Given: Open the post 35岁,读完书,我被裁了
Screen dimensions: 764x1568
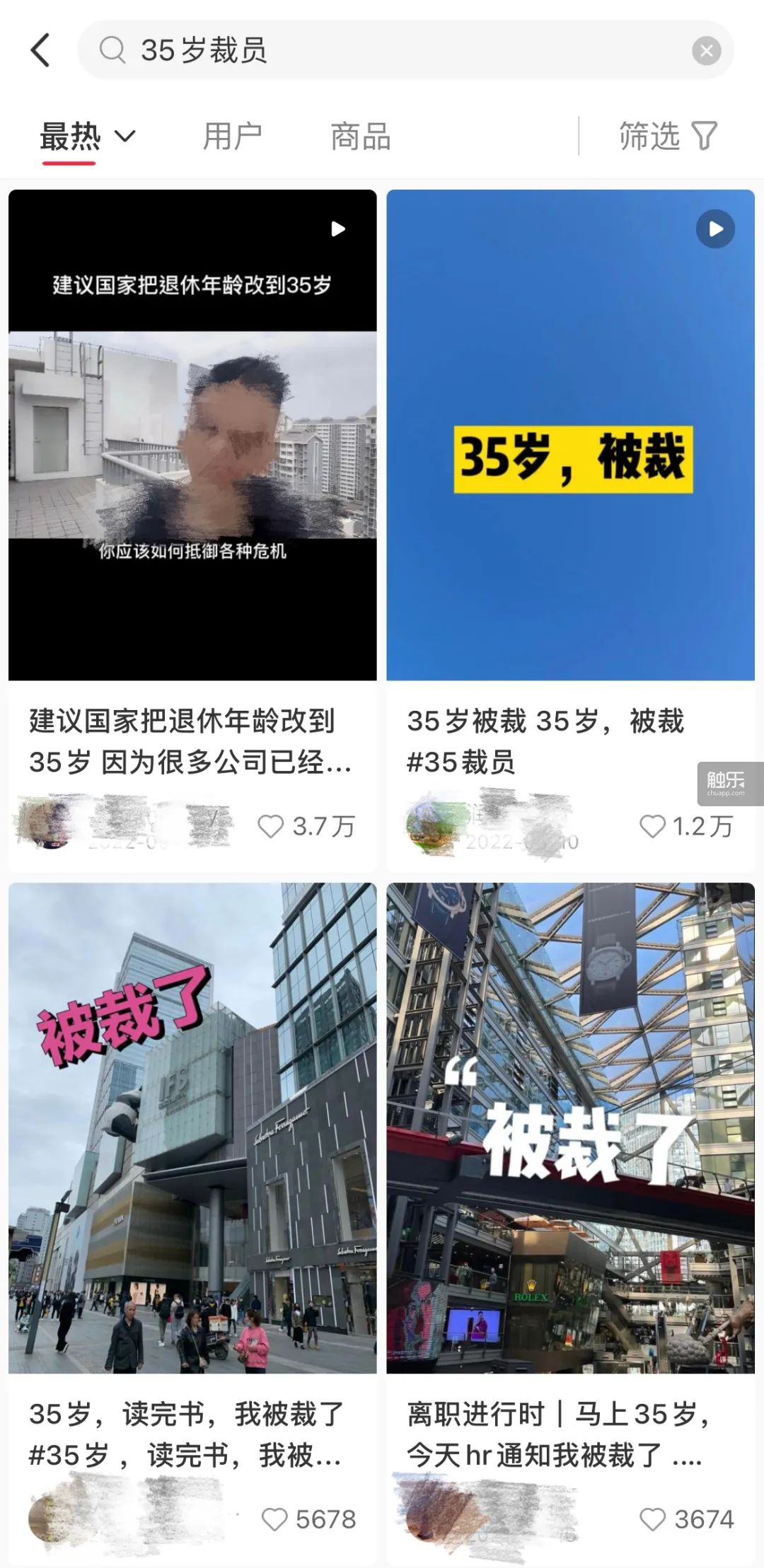Looking at the screenshot, I should [192, 1128].
